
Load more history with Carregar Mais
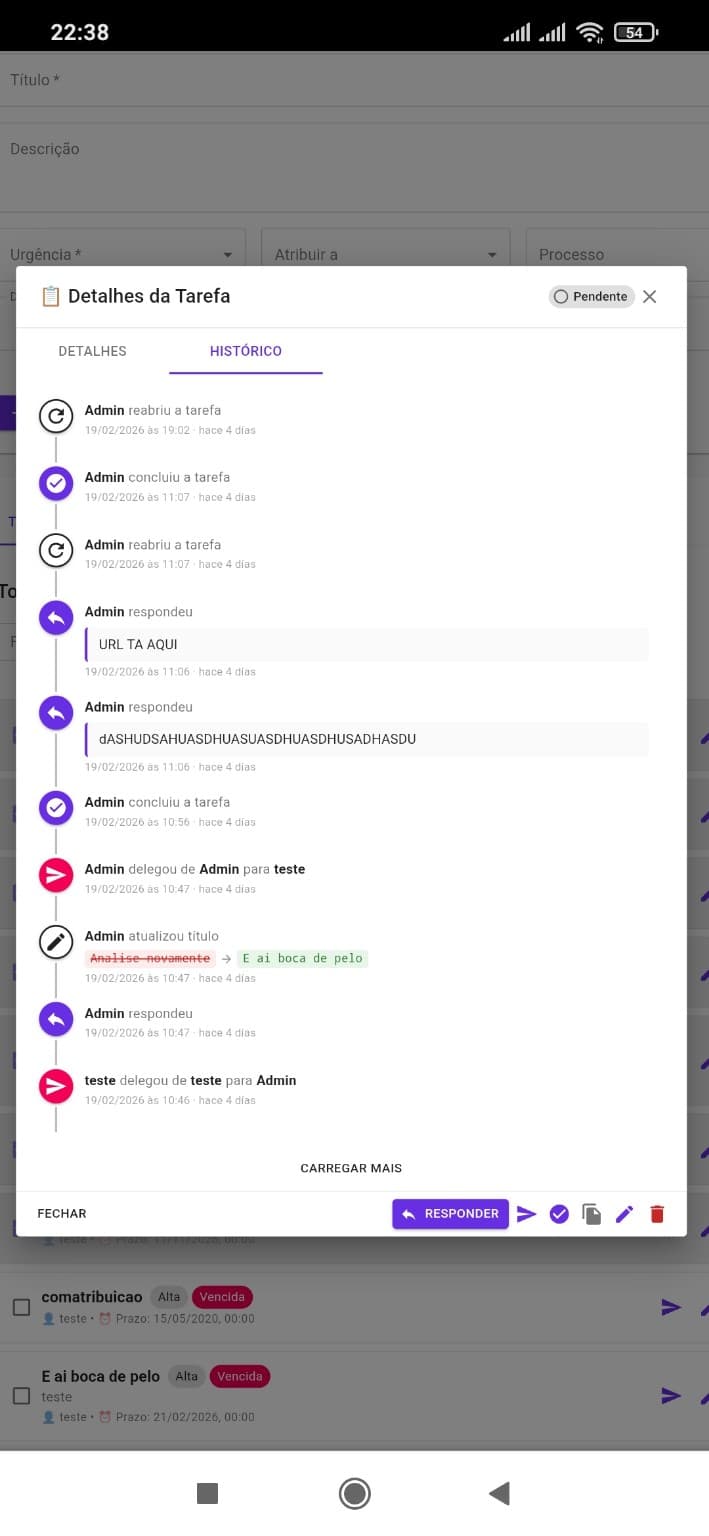(351, 1168)
